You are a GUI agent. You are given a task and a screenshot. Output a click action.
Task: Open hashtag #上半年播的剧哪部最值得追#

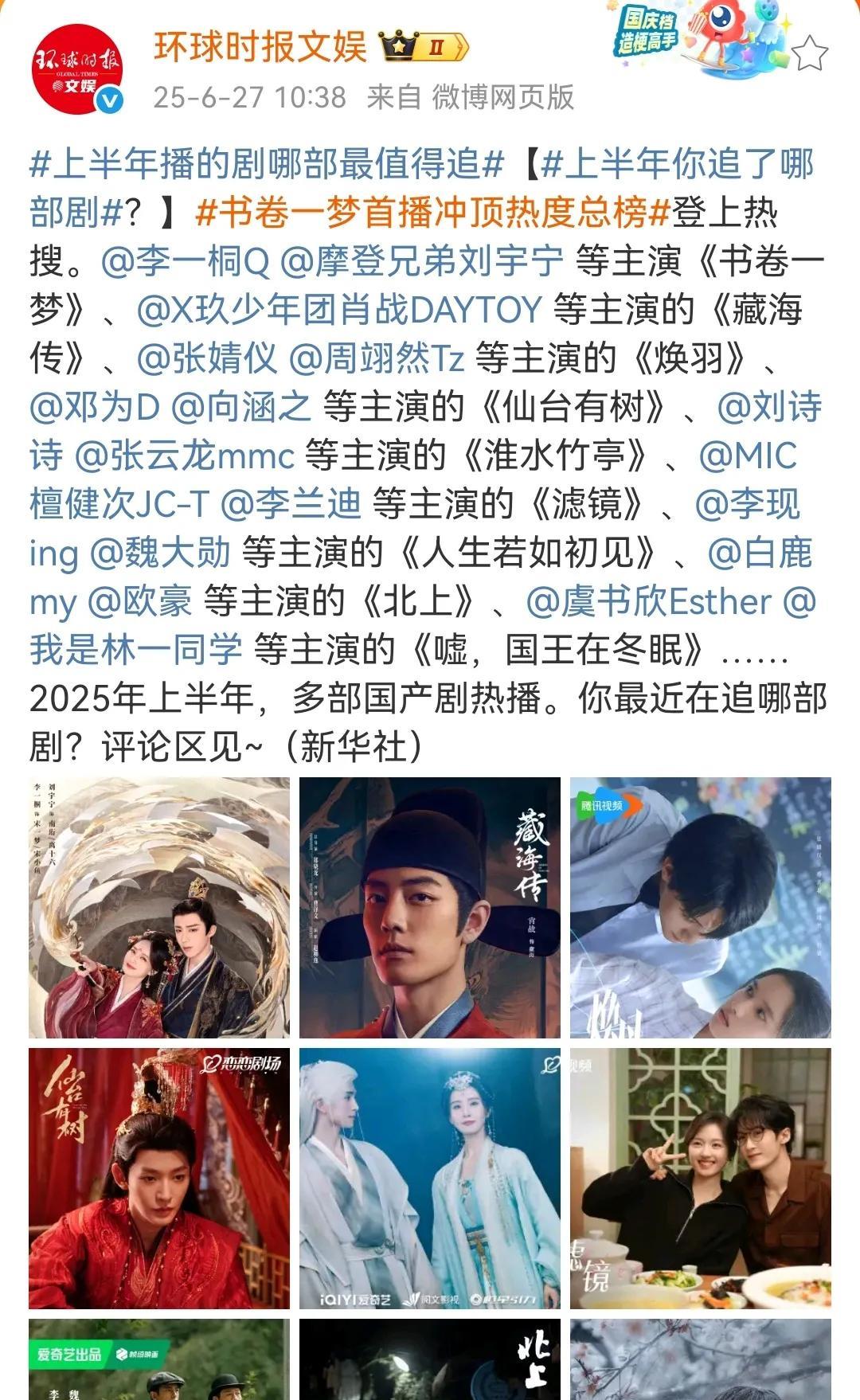268,165
